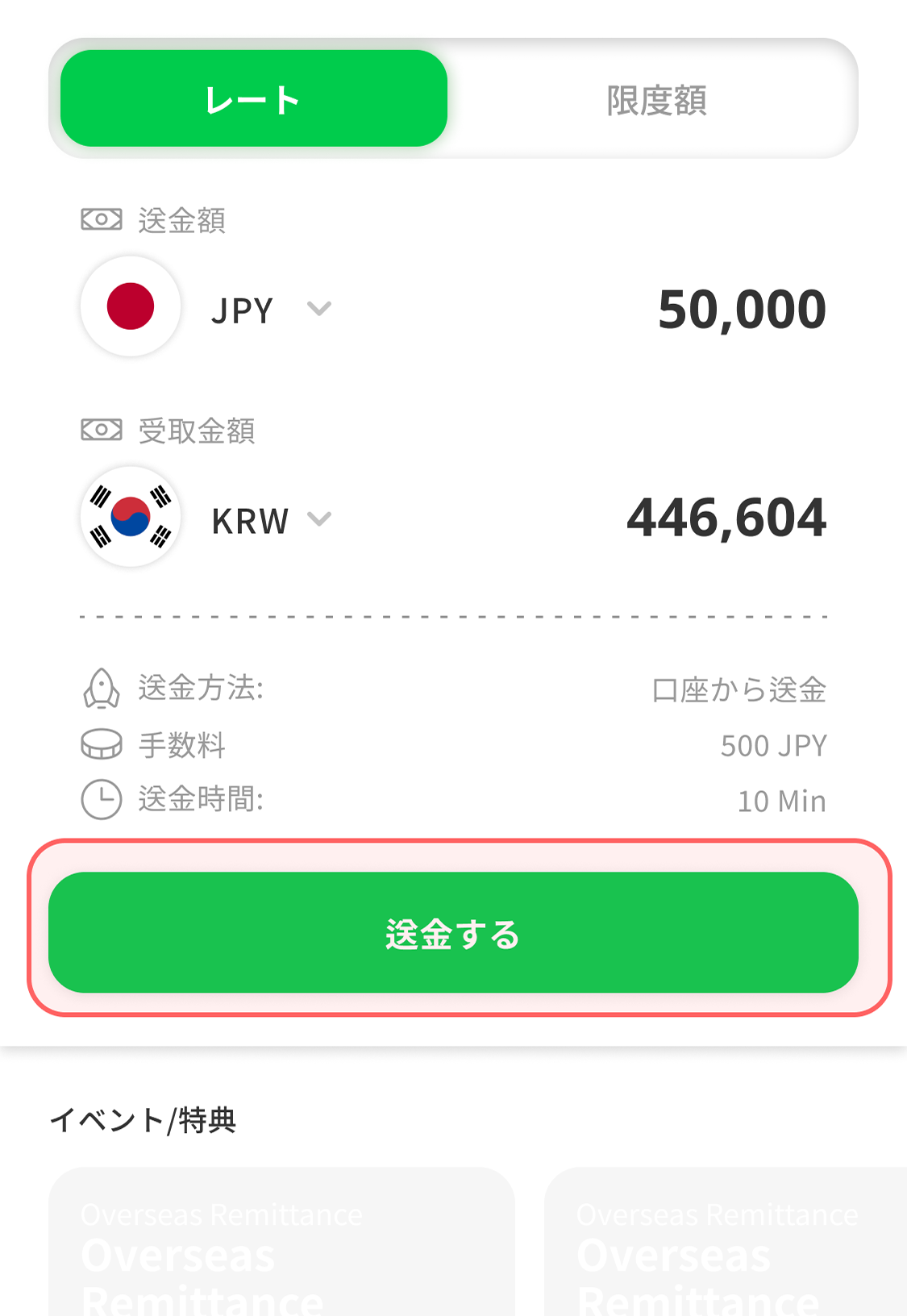Image resolution: width=907 pixels, height=1316 pixels.
Task: Open the second Overseas Remittance event card
Action: click(x=726, y=1242)
